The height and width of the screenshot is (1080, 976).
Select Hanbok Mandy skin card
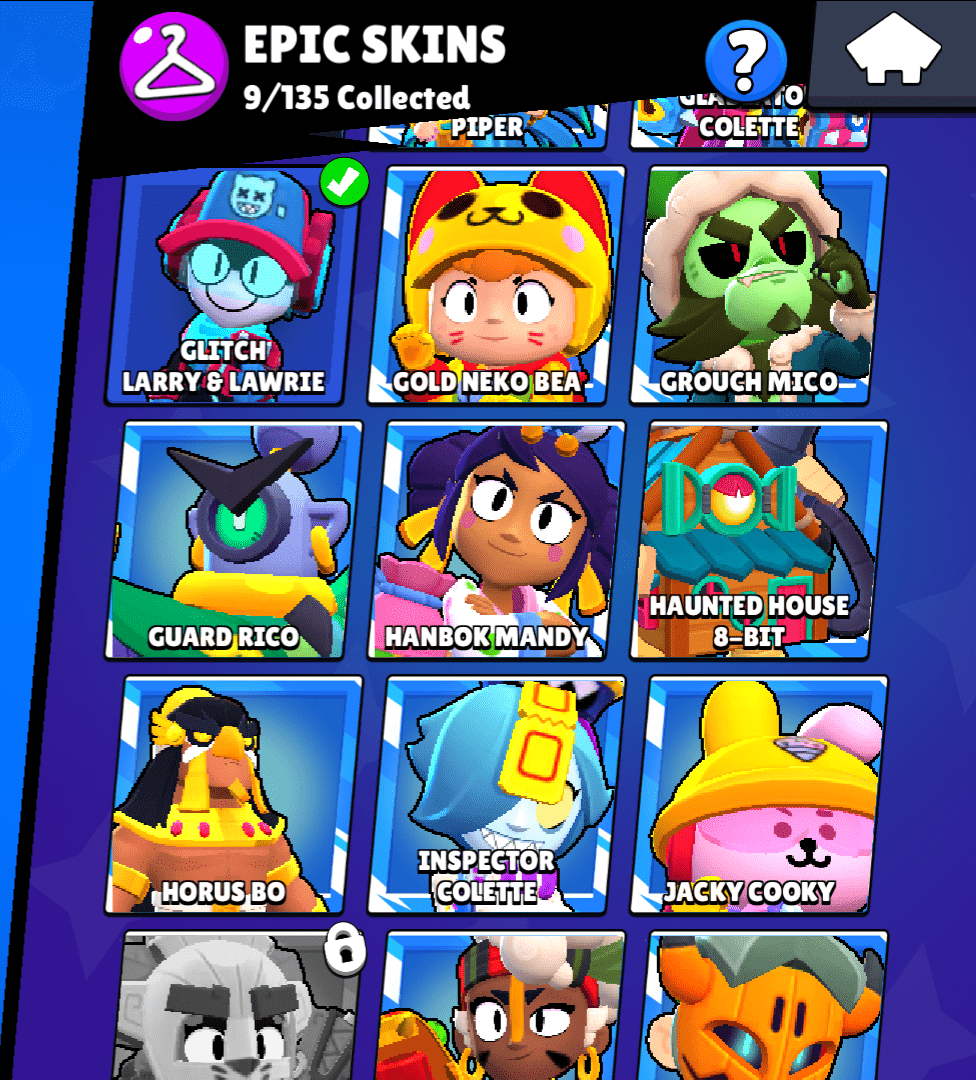coord(495,541)
